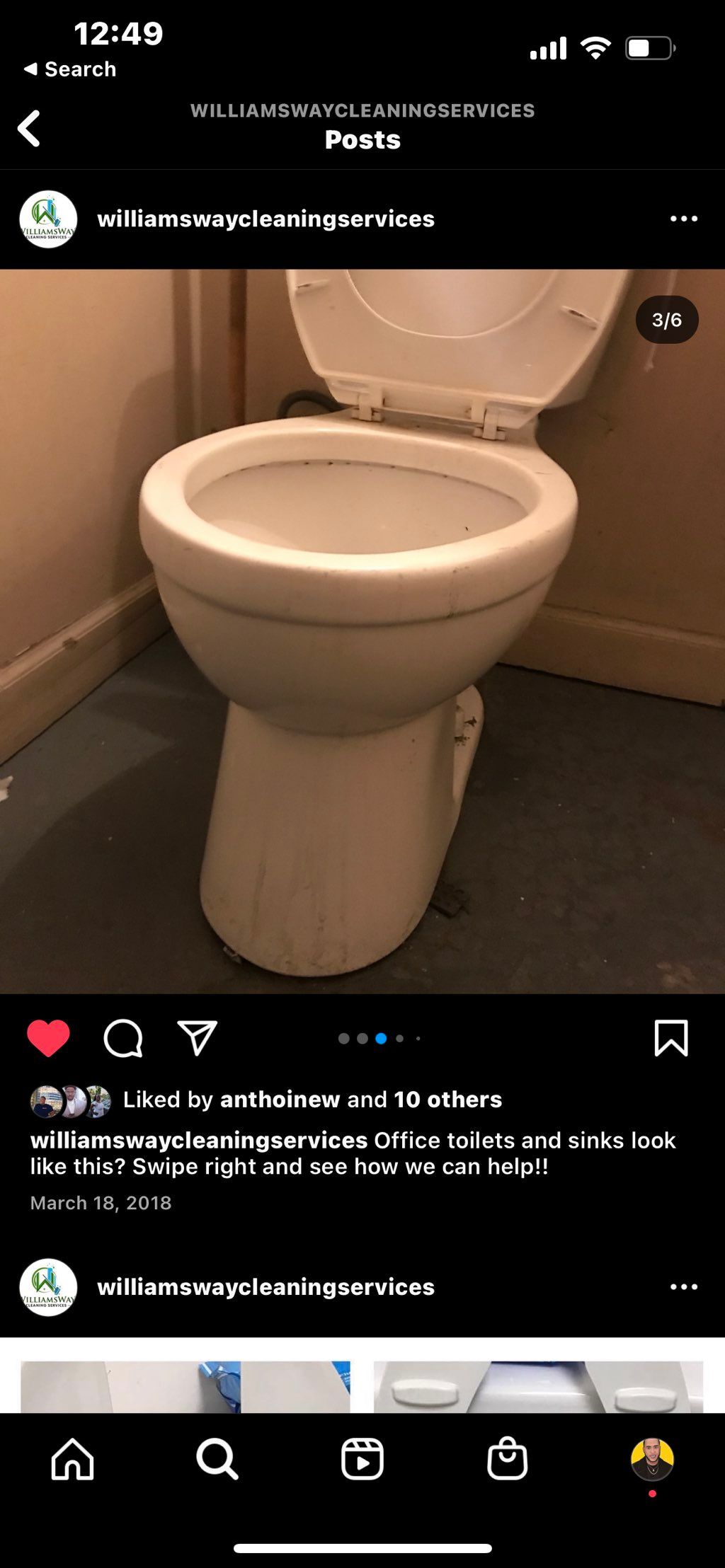Go to the Home feed tab
Viewport: 725px width, 1568px height.
point(72,1459)
